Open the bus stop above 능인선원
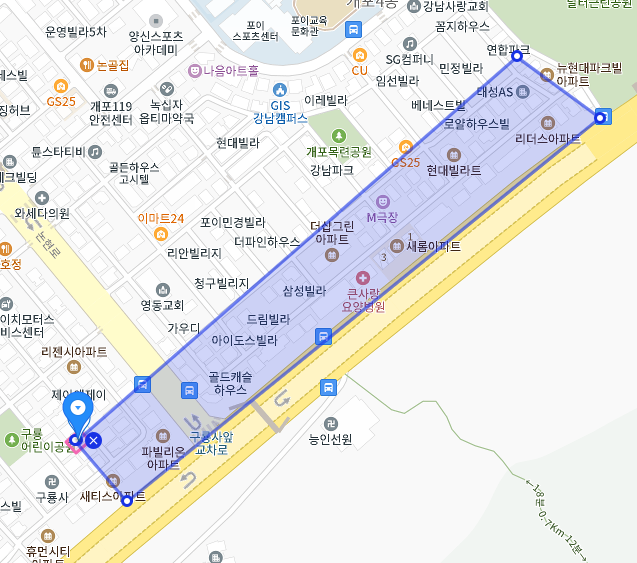Image resolution: width=637 pixels, height=563 pixels. pyautogui.click(x=328, y=388)
